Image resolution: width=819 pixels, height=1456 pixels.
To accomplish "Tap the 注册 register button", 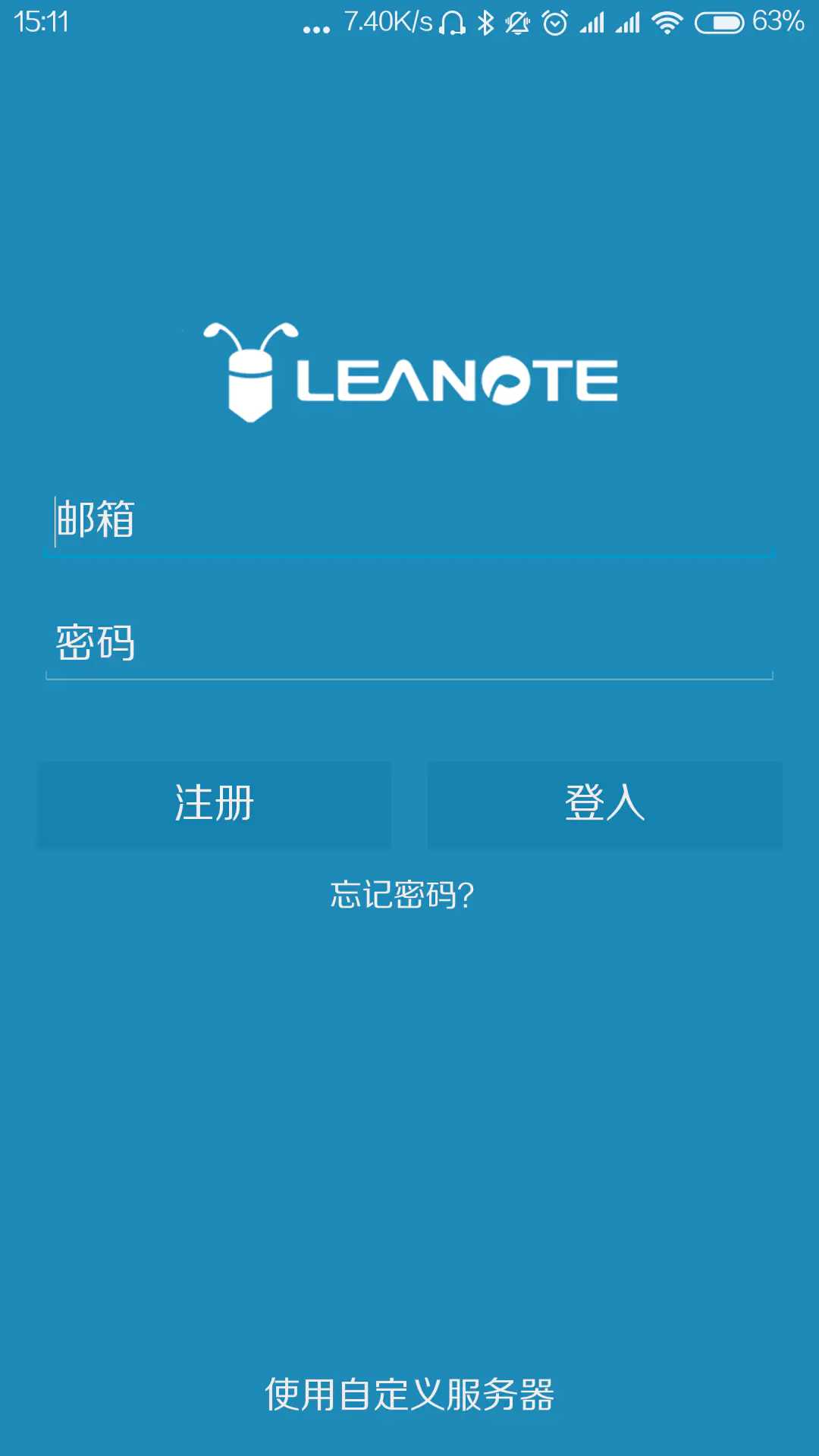I will (x=215, y=804).
